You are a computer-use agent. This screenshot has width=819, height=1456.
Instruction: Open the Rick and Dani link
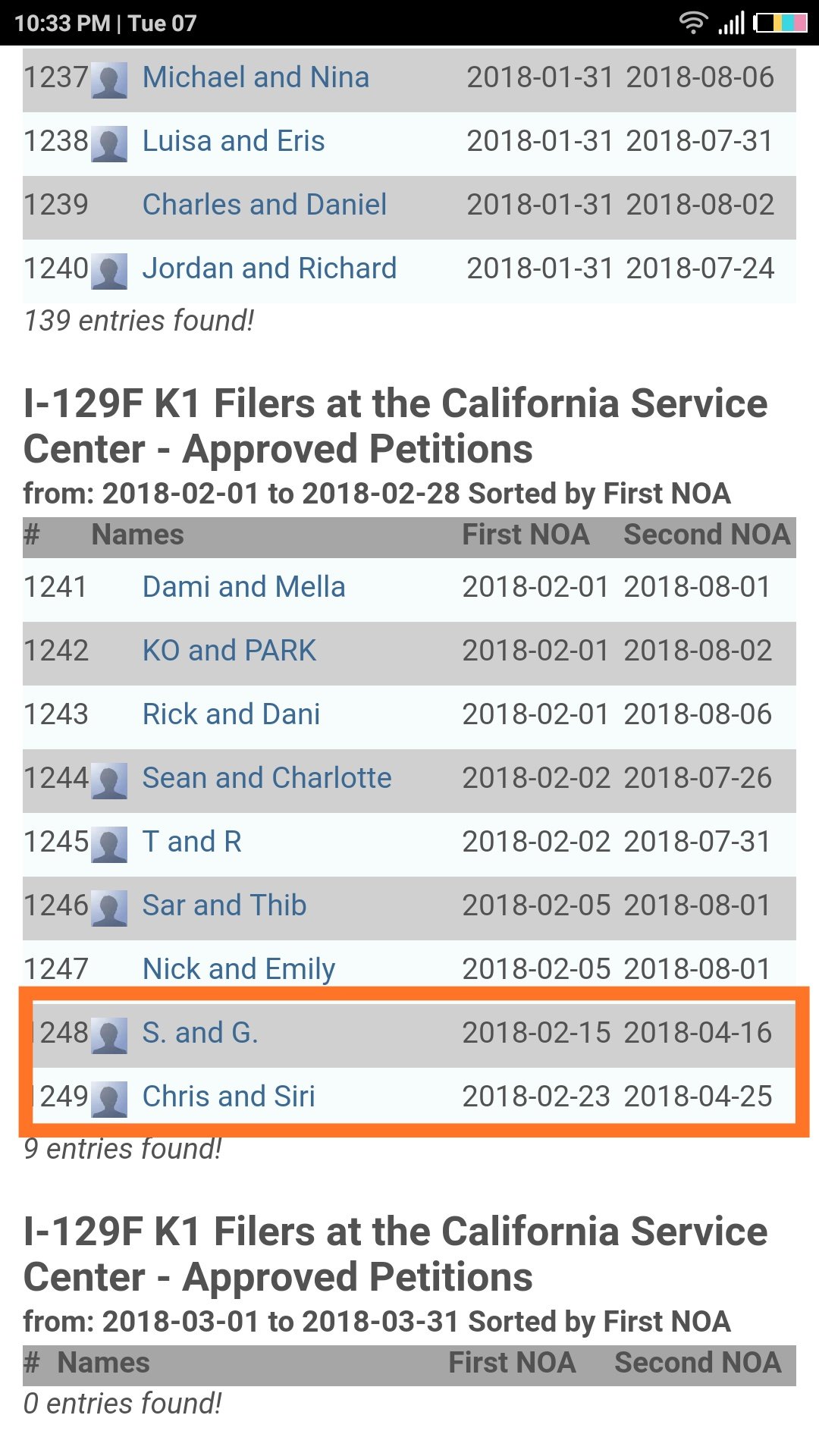pos(231,714)
